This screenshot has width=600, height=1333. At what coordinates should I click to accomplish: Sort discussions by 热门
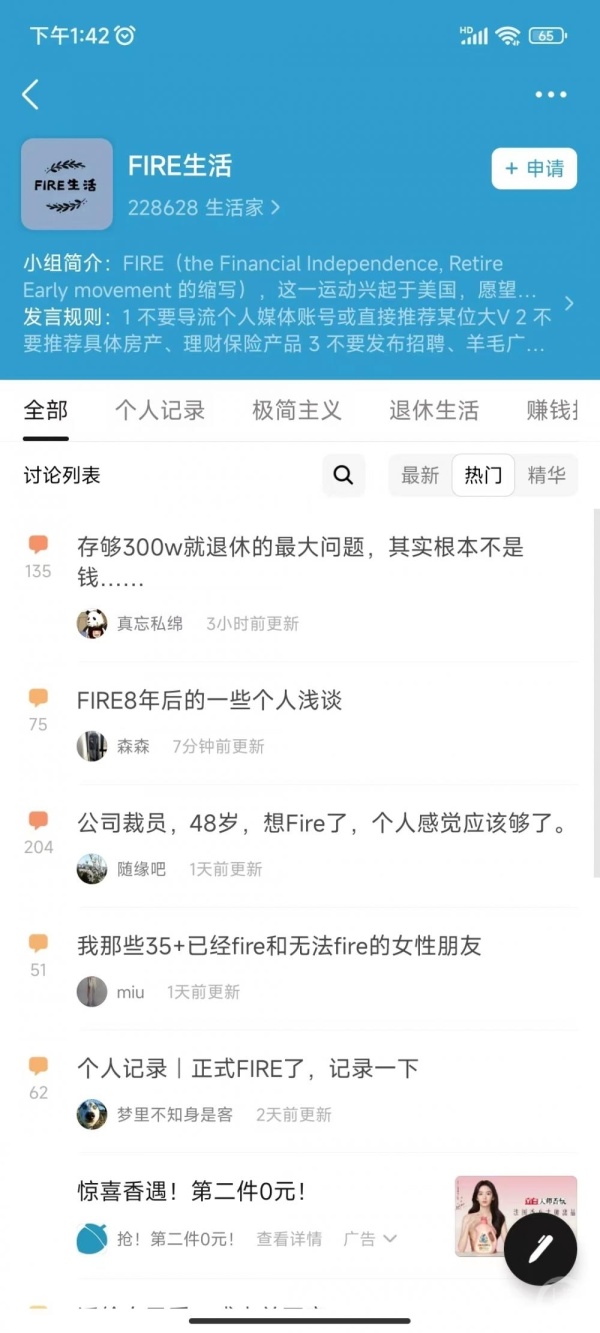483,475
